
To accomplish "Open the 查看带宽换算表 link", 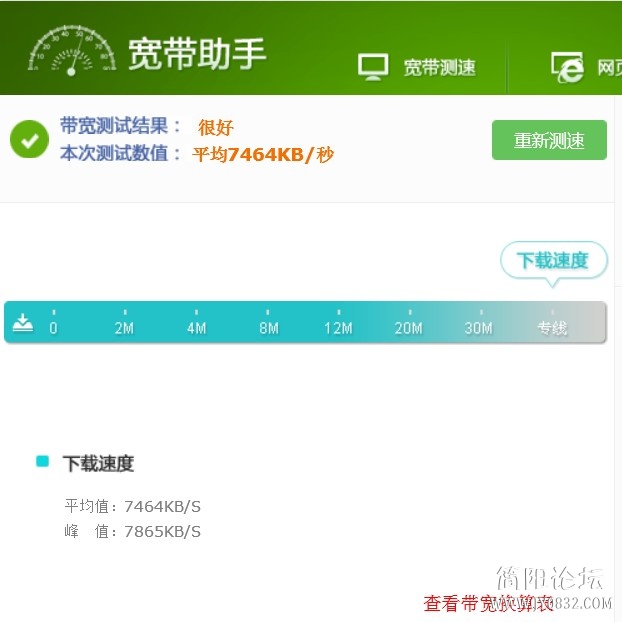I will click(x=487, y=603).
